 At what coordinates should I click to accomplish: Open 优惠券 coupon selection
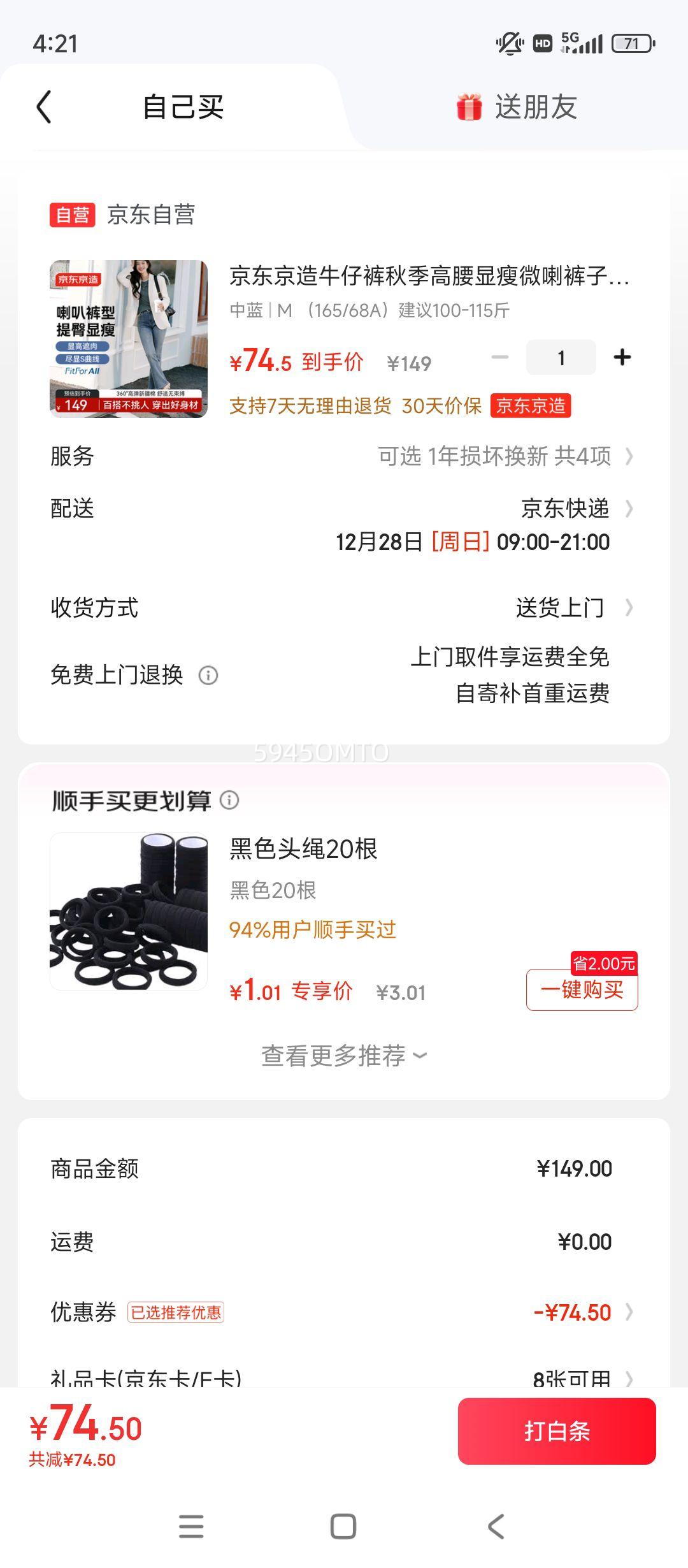click(573, 1312)
